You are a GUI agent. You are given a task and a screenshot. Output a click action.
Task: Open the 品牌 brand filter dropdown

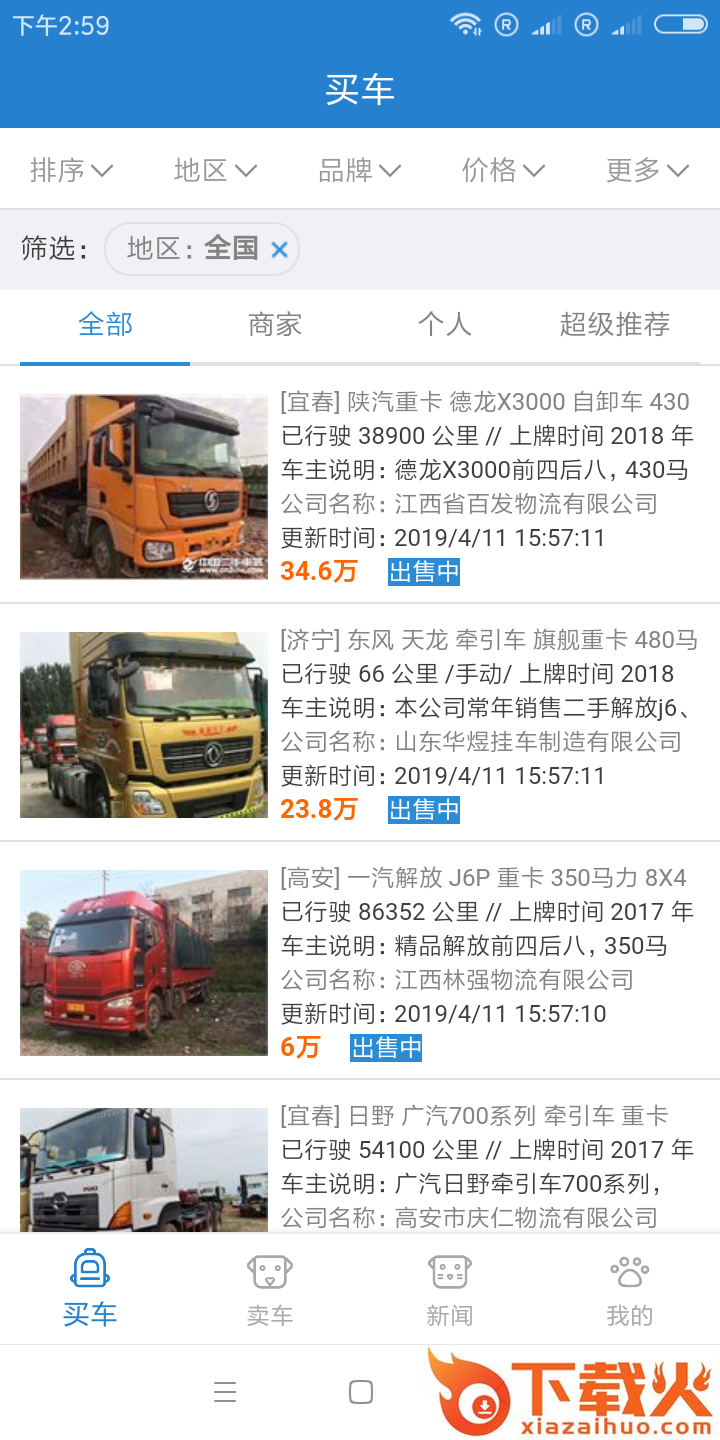pyautogui.click(x=360, y=170)
